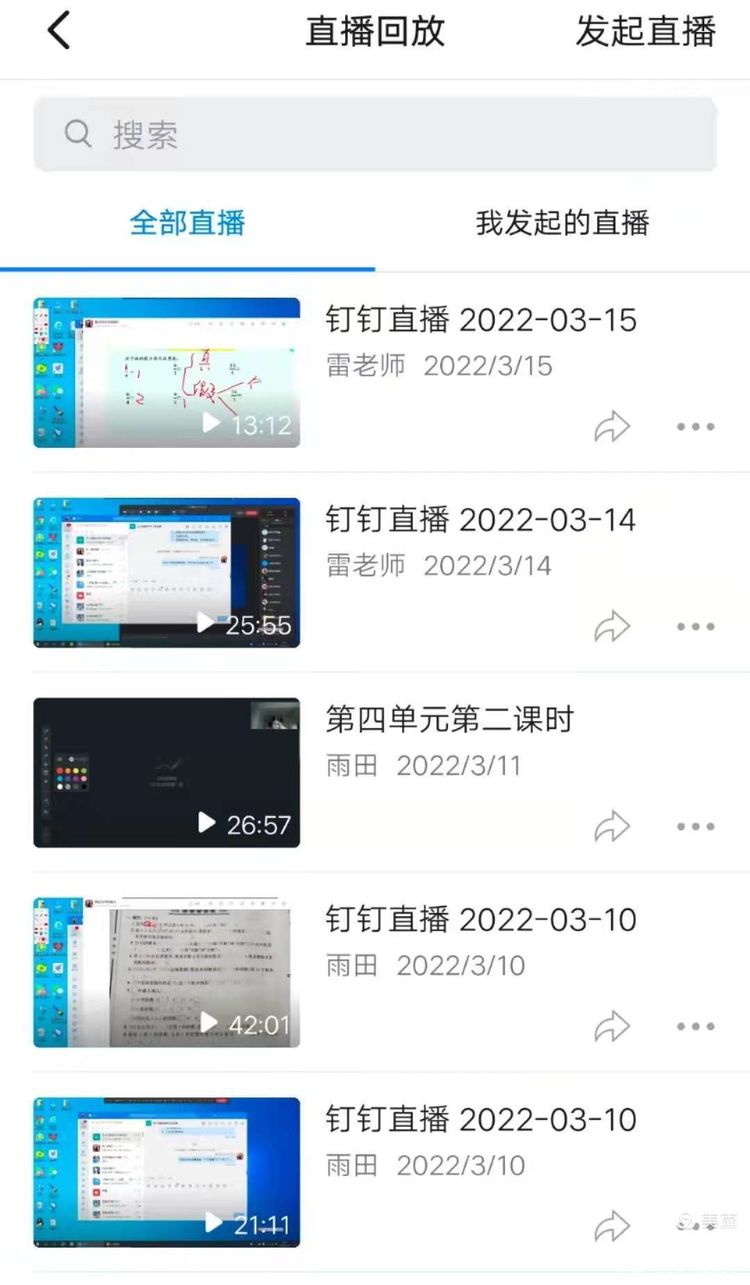Open the 搜索 search box
This screenshot has width=750, height=1285.
375,134
